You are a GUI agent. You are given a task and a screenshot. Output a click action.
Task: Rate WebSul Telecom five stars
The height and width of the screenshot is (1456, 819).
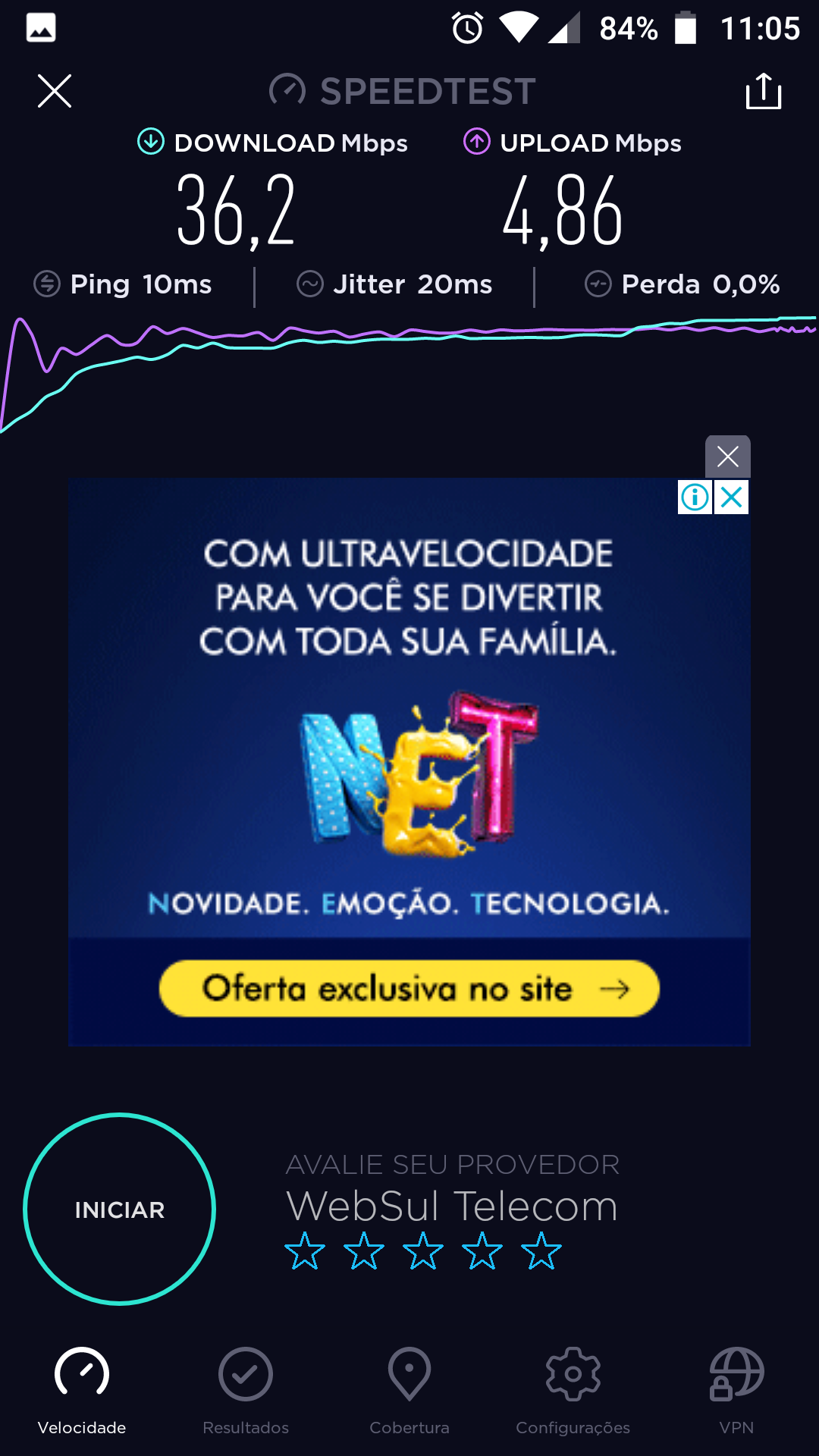point(541,1251)
